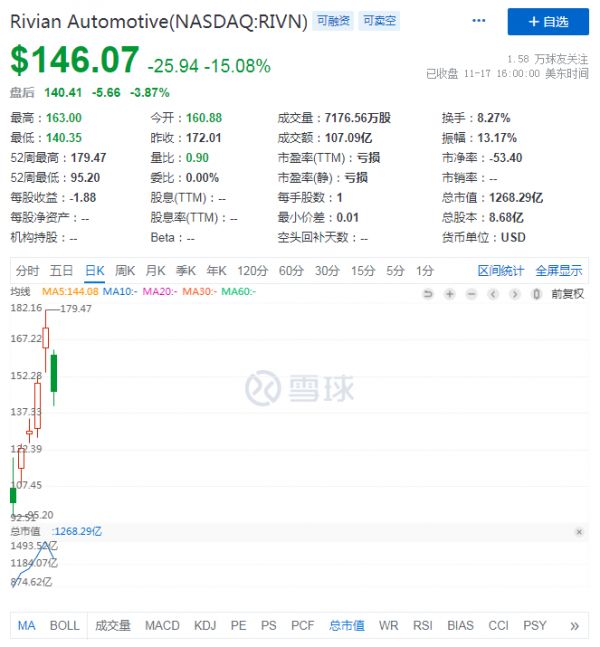Viewport: 600px width, 647px height.
Task: Reset chart with the undo arrow icon
Action: coord(428,294)
